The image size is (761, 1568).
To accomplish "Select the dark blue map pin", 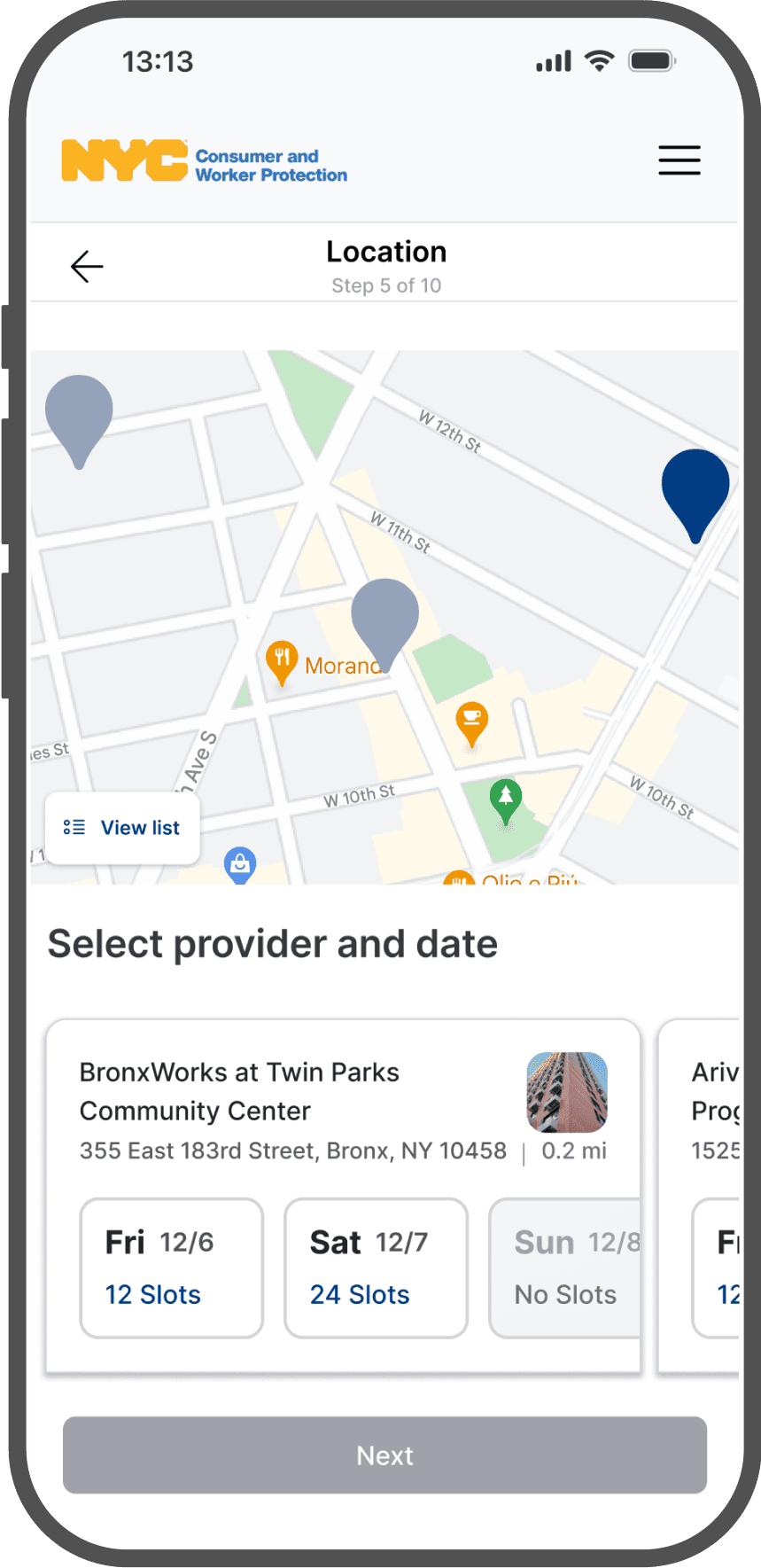I will point(695,495).
